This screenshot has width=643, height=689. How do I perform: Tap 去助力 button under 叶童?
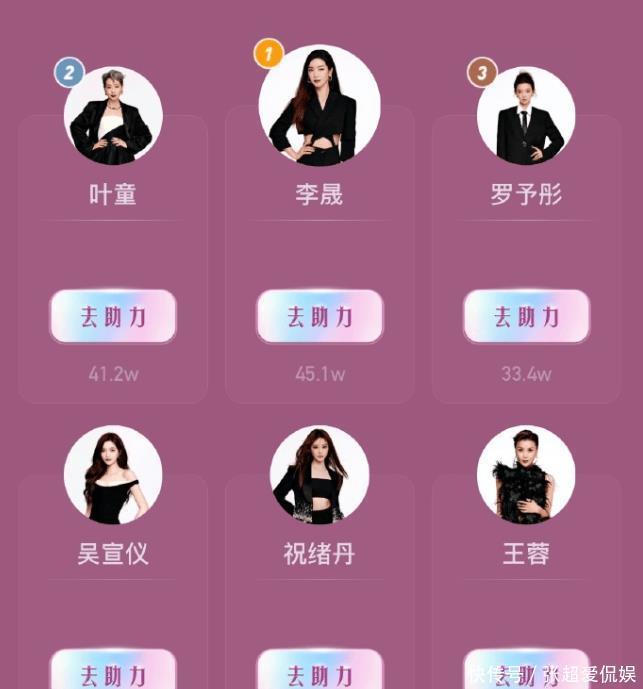(x=113, y=317)
